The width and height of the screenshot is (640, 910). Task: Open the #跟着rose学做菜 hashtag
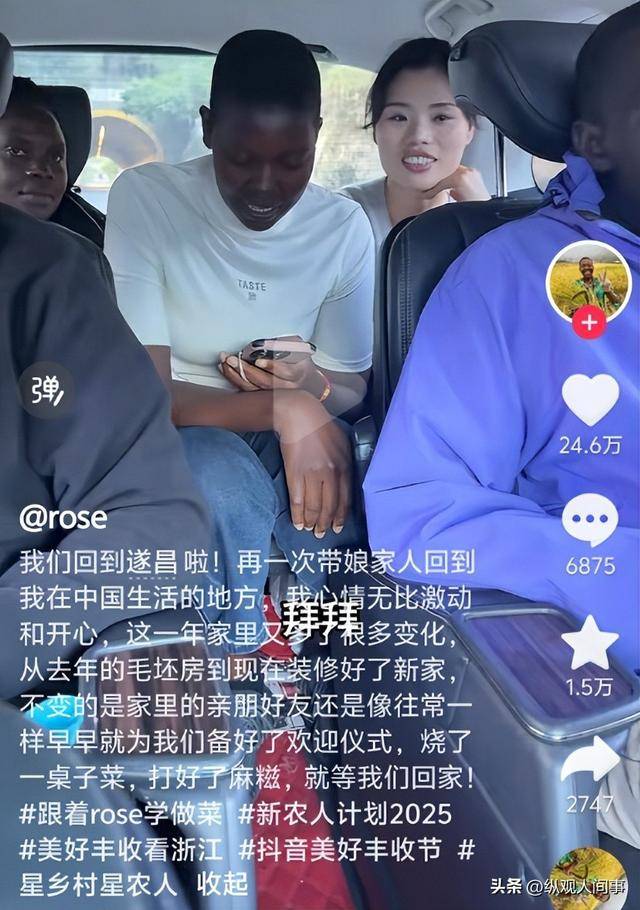click(x=122, y=813)
